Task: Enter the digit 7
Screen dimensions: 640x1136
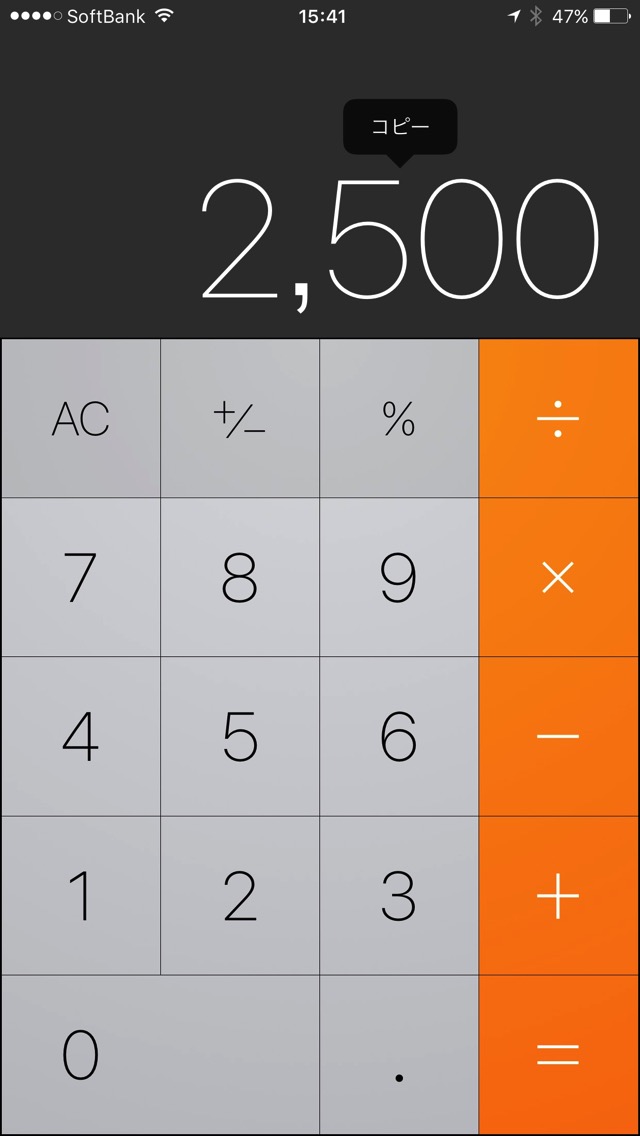Action: (80, 577)
